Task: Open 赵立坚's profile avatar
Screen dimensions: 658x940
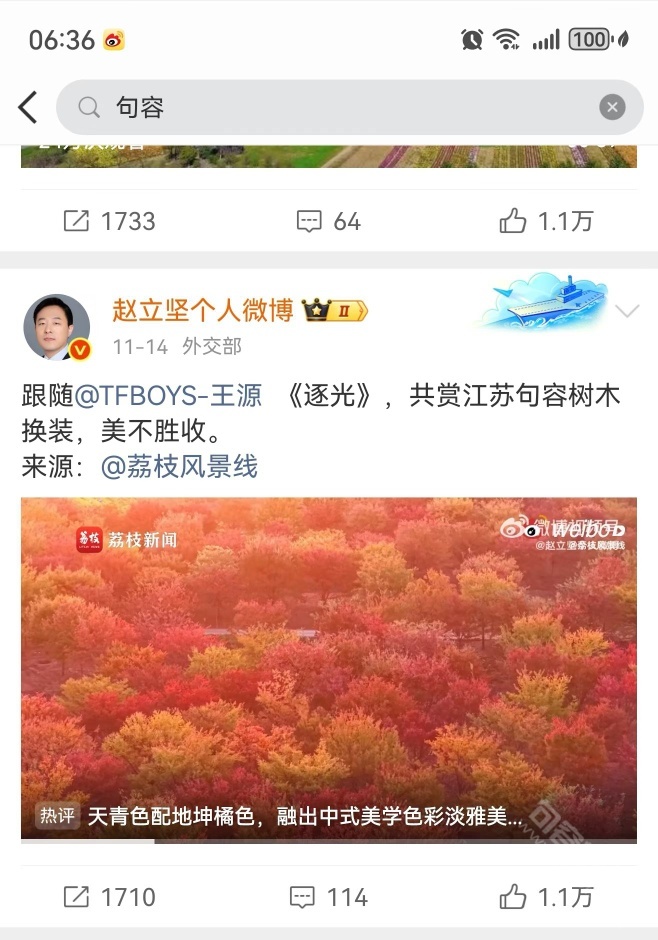Action: [57, 327]
